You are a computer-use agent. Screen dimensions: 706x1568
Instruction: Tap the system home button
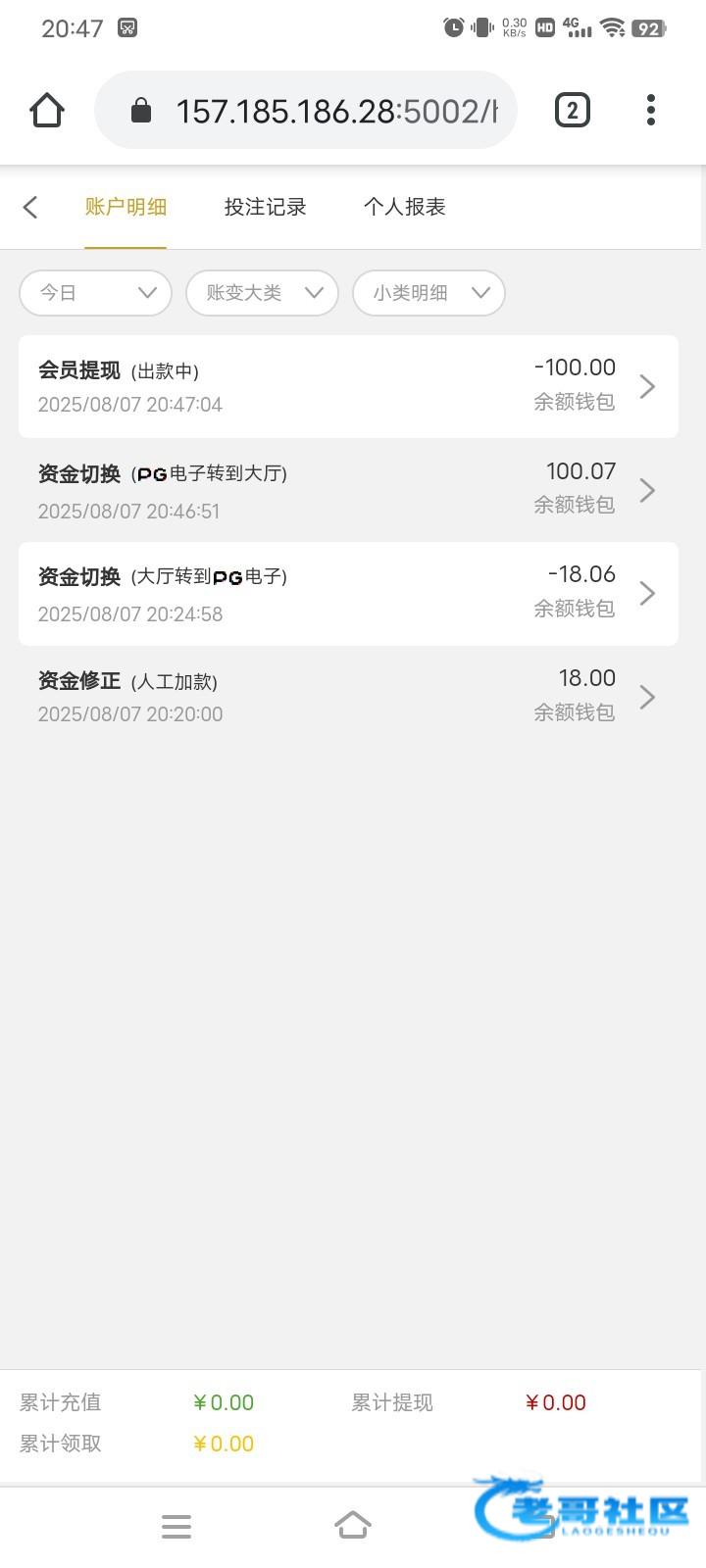pyautogui.click(x=353, y=1525)
